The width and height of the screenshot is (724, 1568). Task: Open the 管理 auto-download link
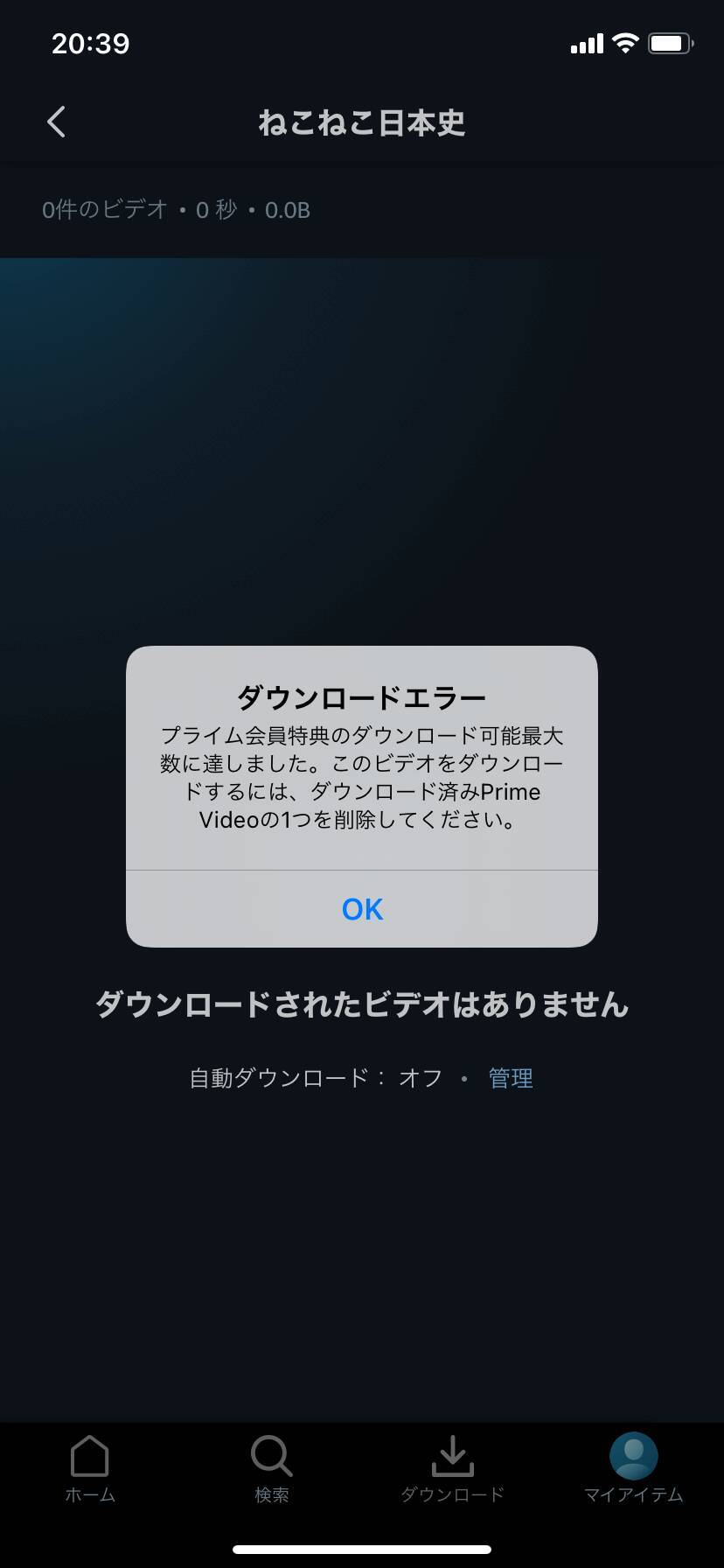point(511,1078)
